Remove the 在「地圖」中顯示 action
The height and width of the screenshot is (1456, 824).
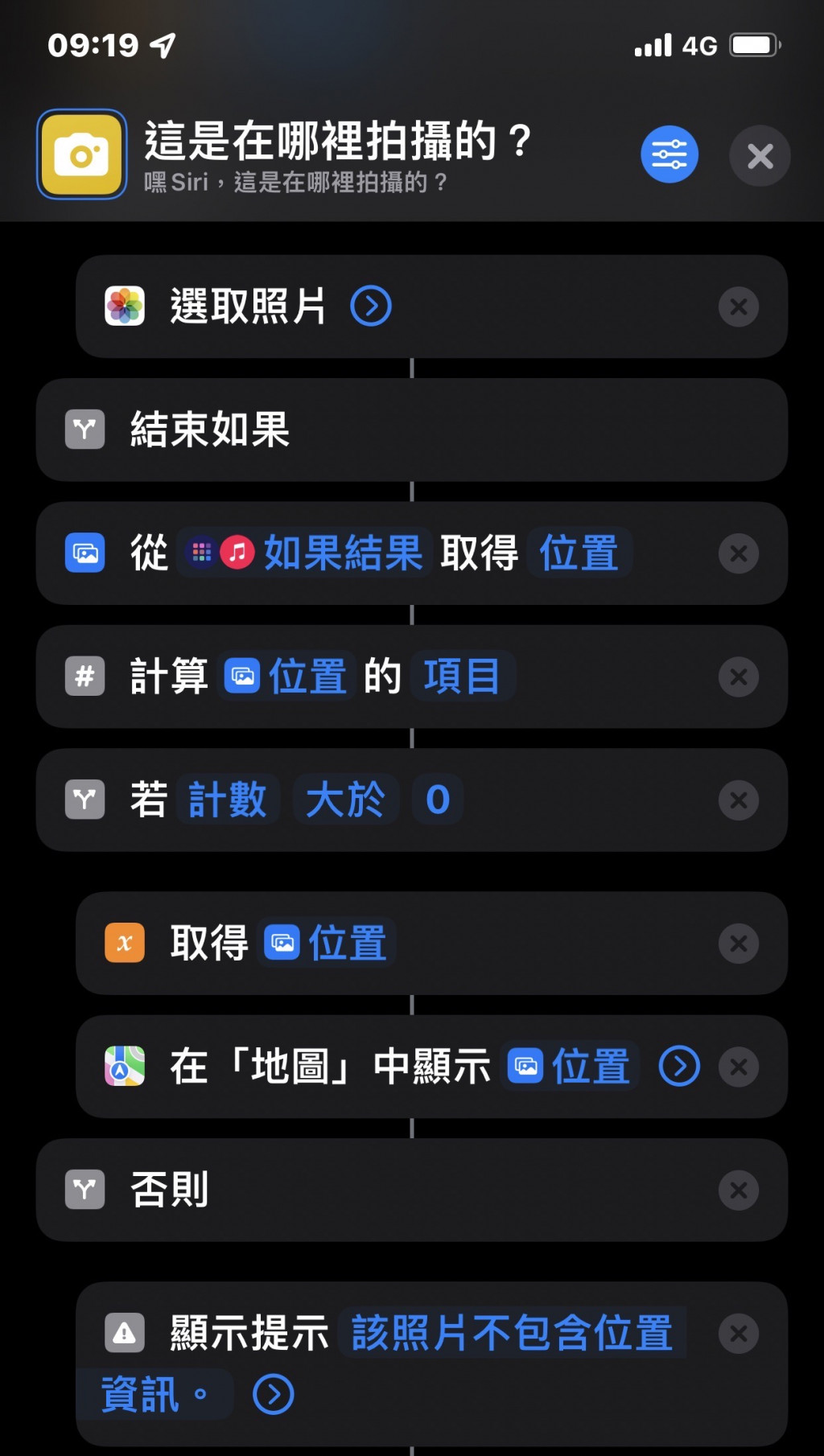point(738,1067)
